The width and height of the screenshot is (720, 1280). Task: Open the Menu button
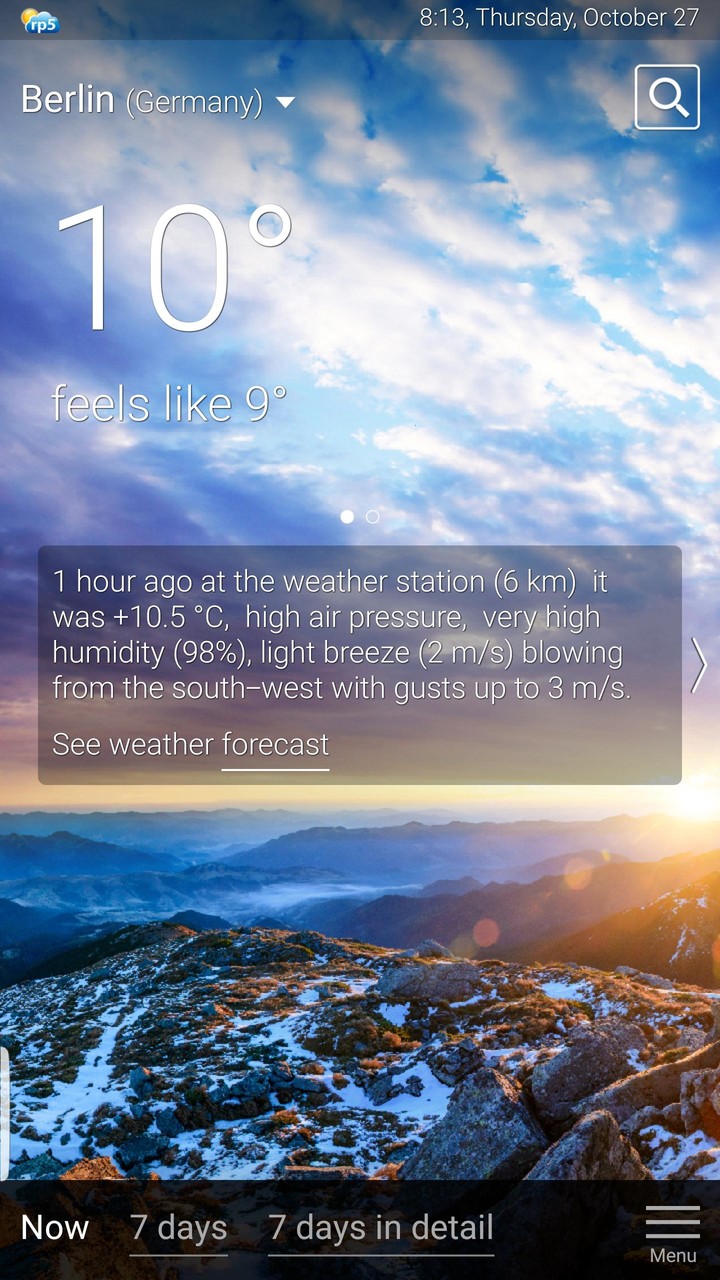672,1234
